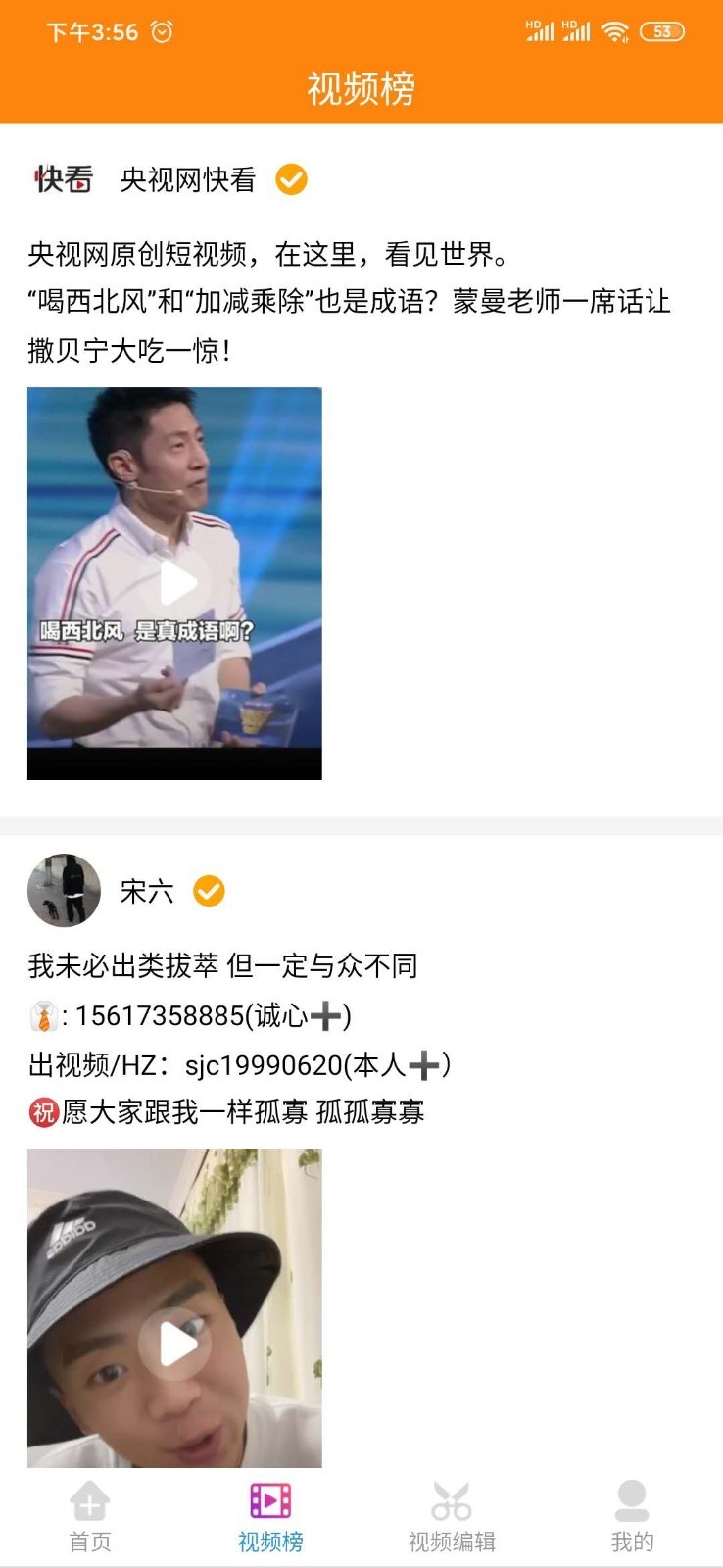723x1568 pixels.
Task: Open the 我的 tab
Action: [x=632, y=1517]
